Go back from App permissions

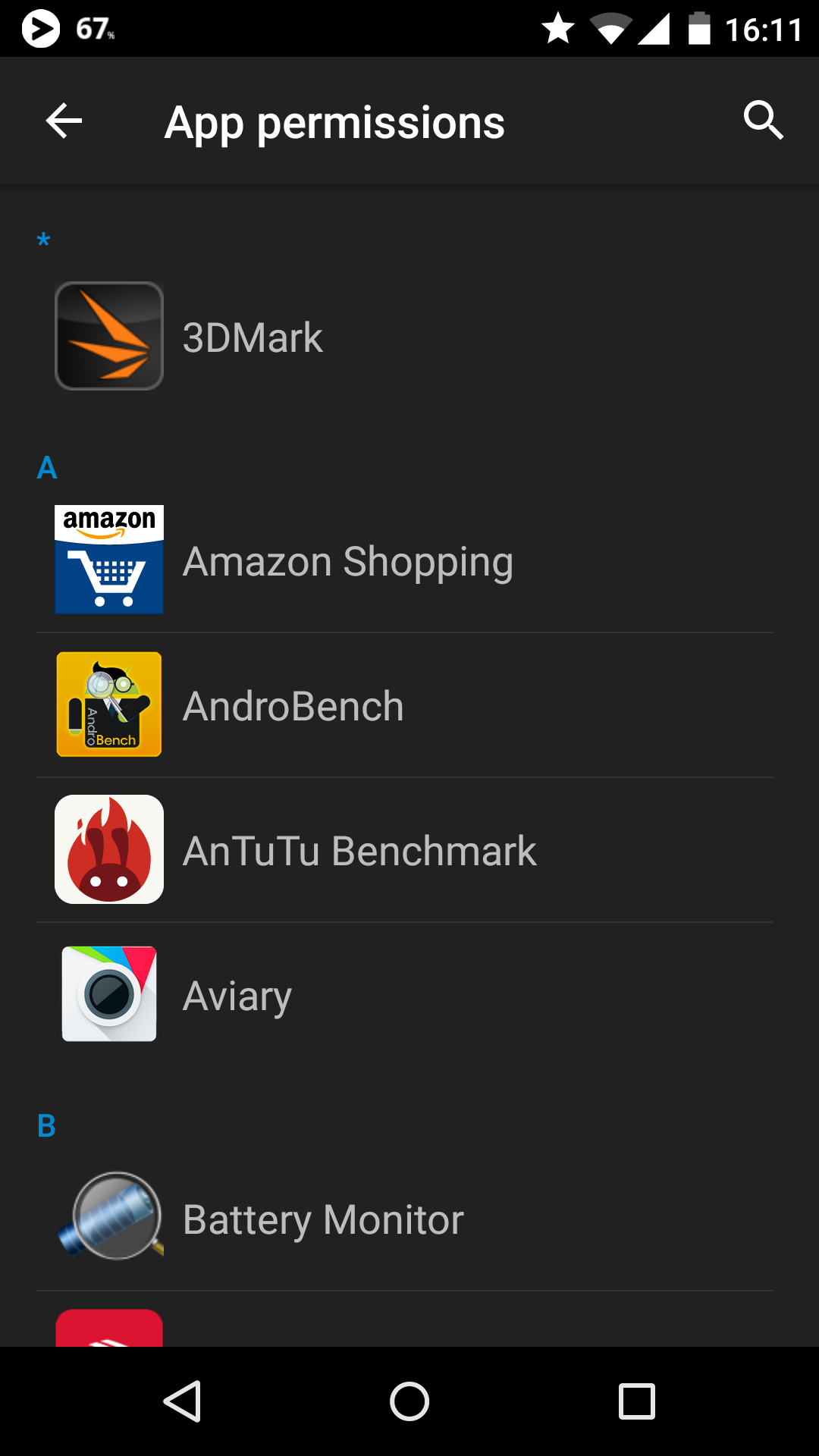pyautogui.click(x=64, y=121)
